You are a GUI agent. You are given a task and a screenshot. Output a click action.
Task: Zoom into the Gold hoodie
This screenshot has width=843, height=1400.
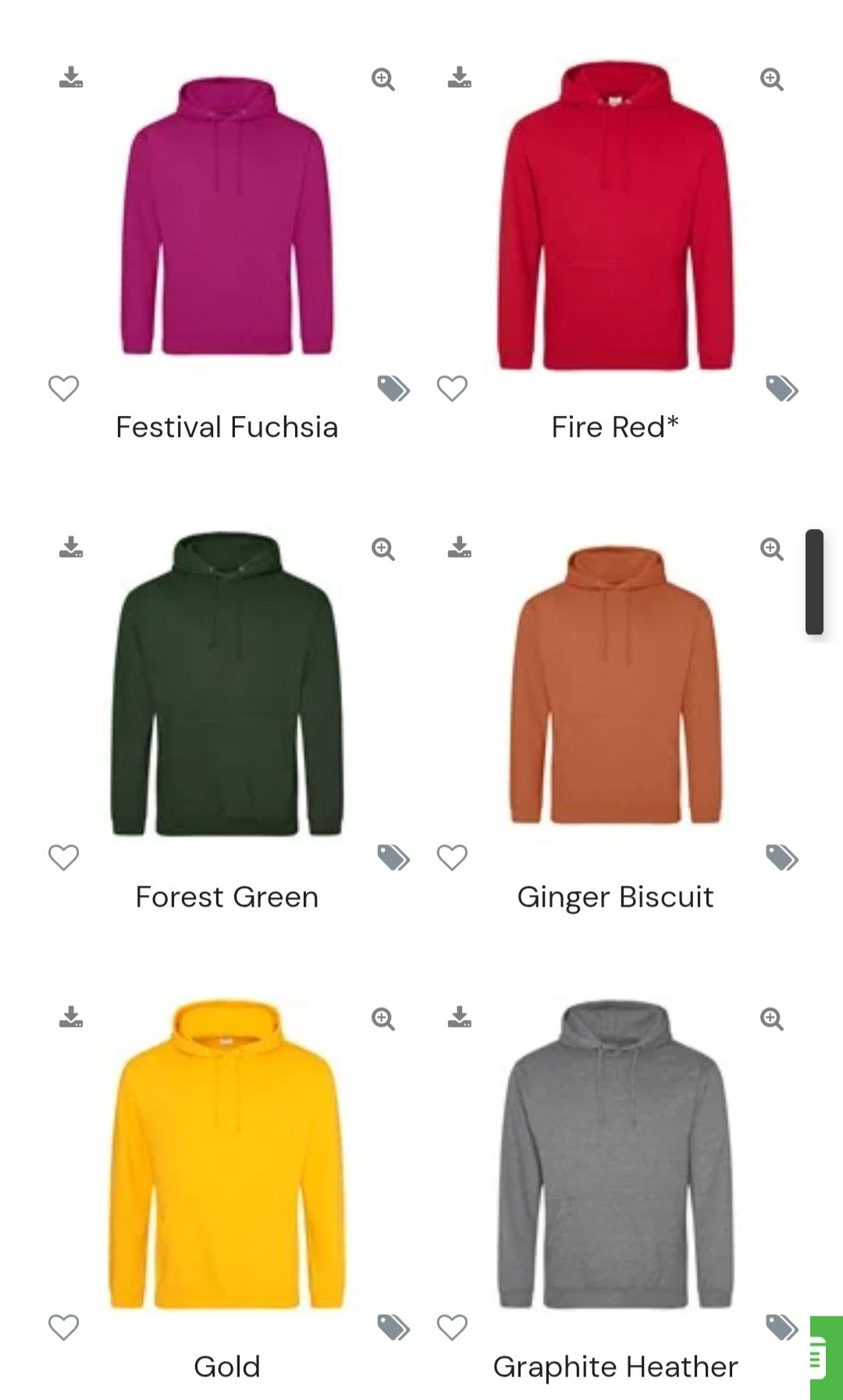tap(382, 1018)
